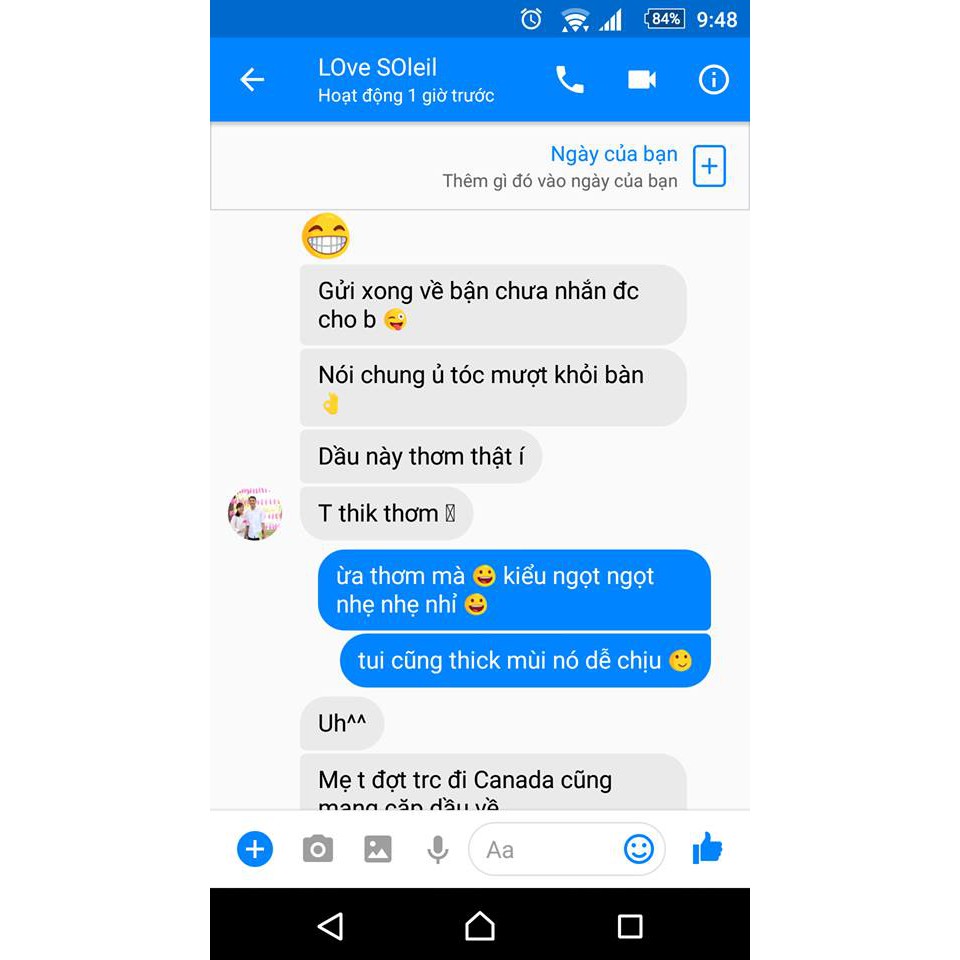Go back from the LOve SOleil chat
Viewport: 960px width, 960px height.
(x=252, y=80)
